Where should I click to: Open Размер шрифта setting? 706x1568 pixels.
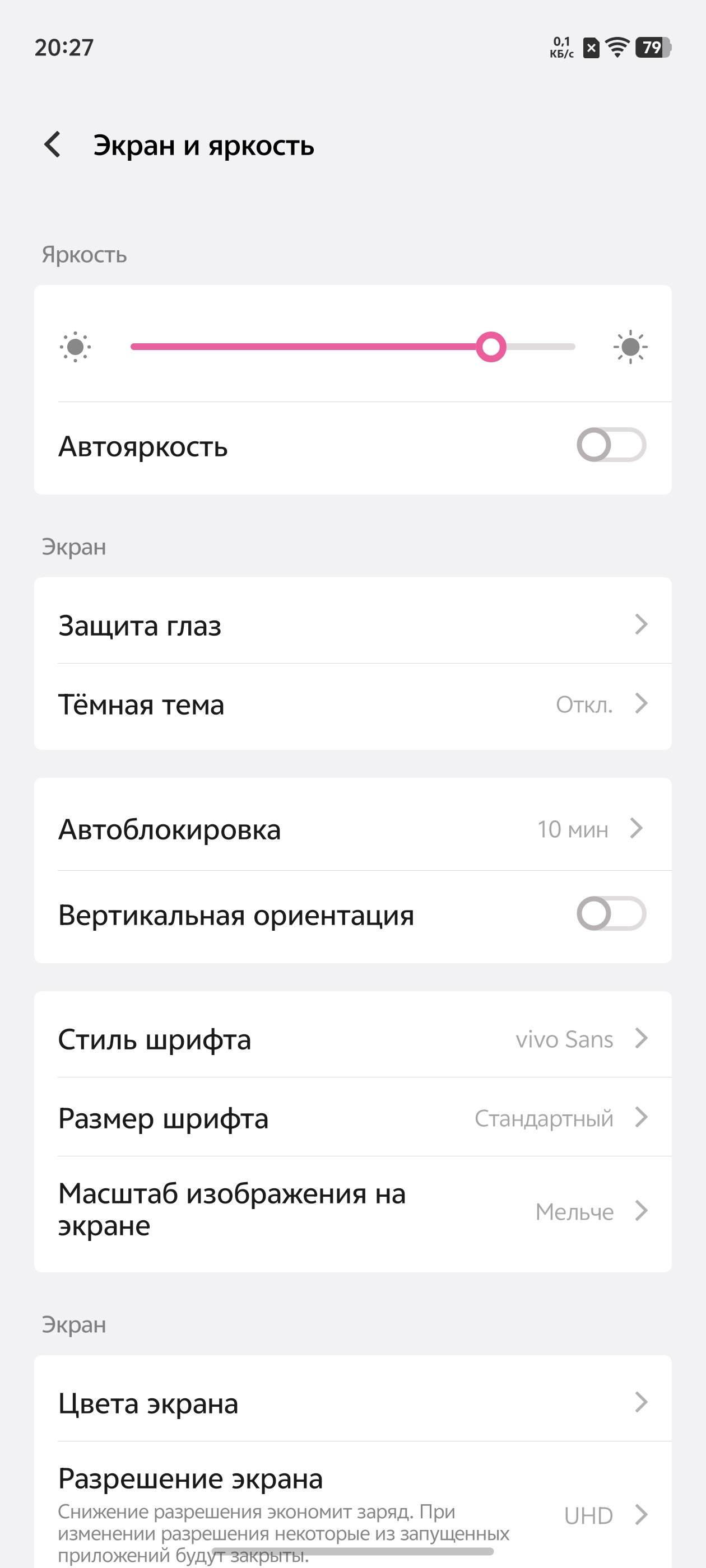point(352,1118)
